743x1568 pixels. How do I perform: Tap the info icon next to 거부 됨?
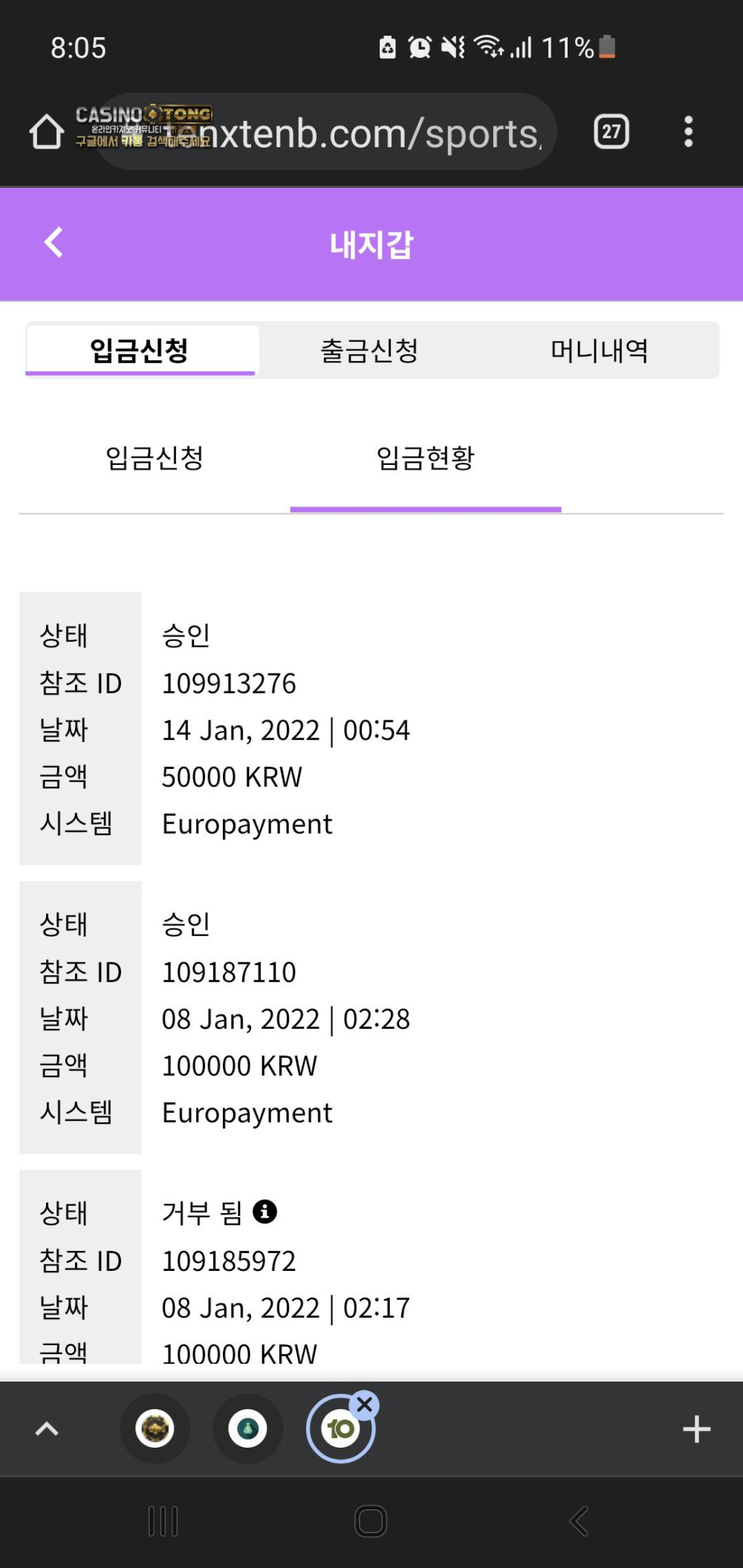click(265, 1212)
